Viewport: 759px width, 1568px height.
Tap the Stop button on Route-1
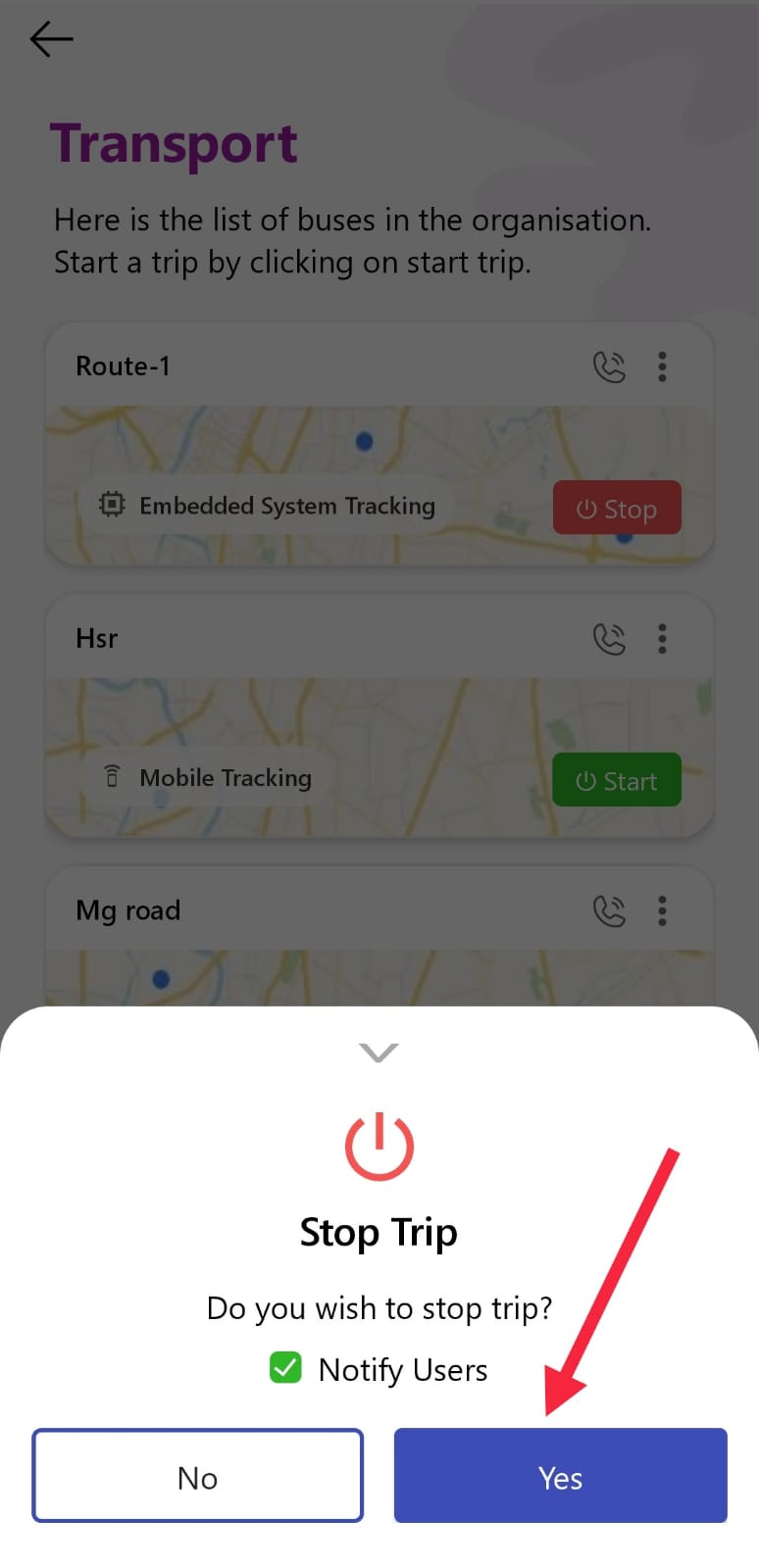point(617,508)
